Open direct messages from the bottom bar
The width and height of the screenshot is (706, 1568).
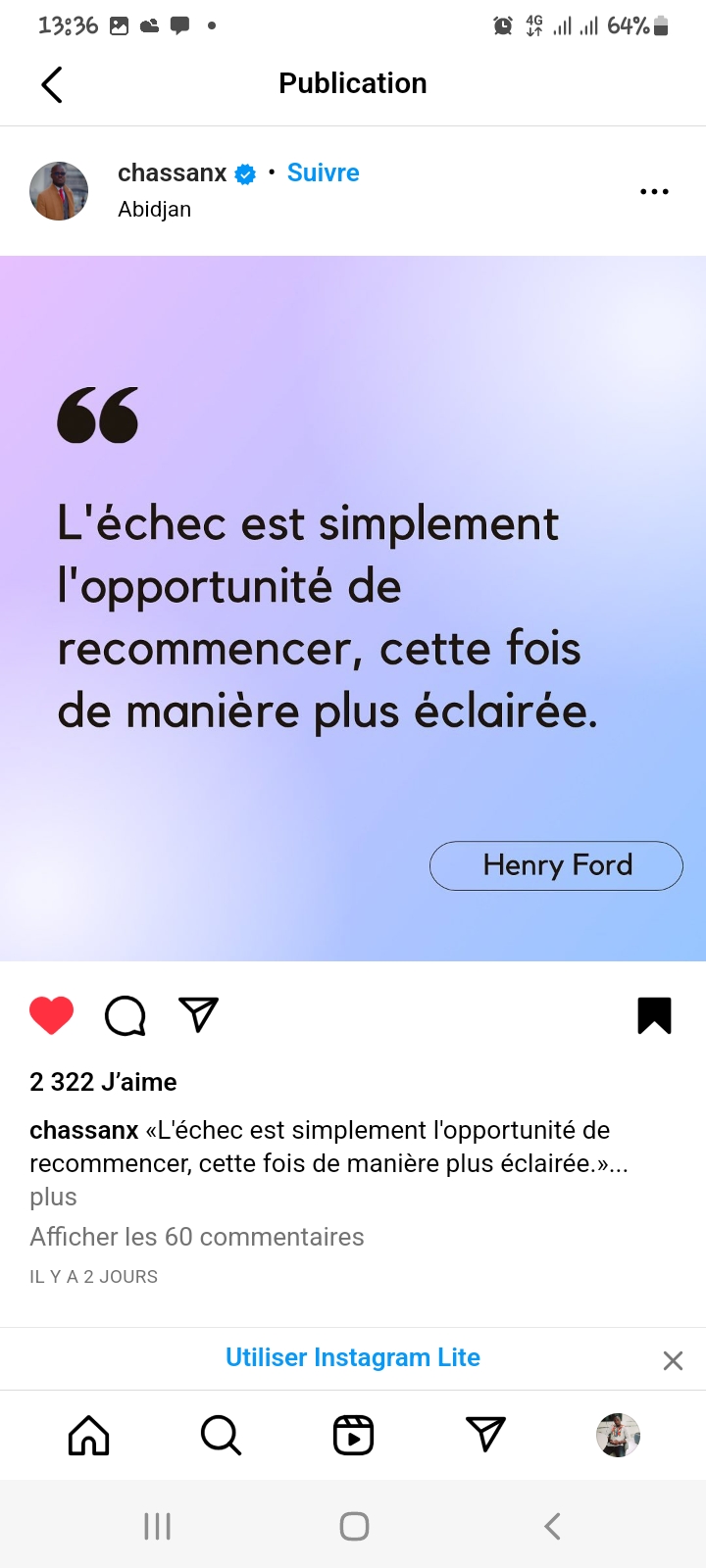pos(485,1436)
